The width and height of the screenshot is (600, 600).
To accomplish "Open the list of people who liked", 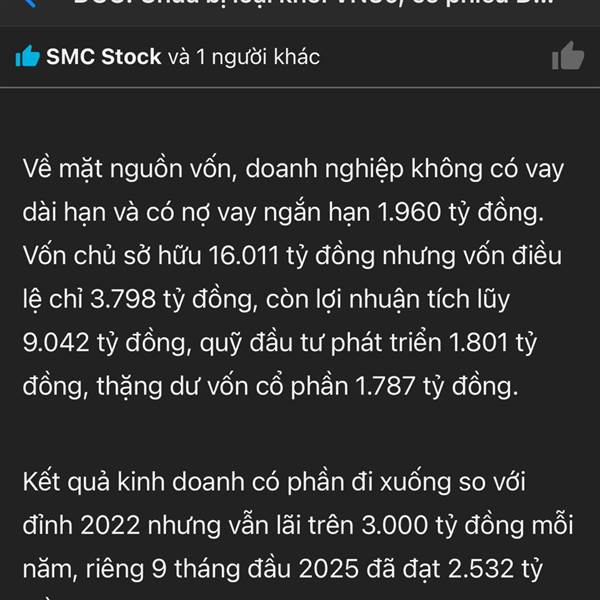I will pos(168,57).
